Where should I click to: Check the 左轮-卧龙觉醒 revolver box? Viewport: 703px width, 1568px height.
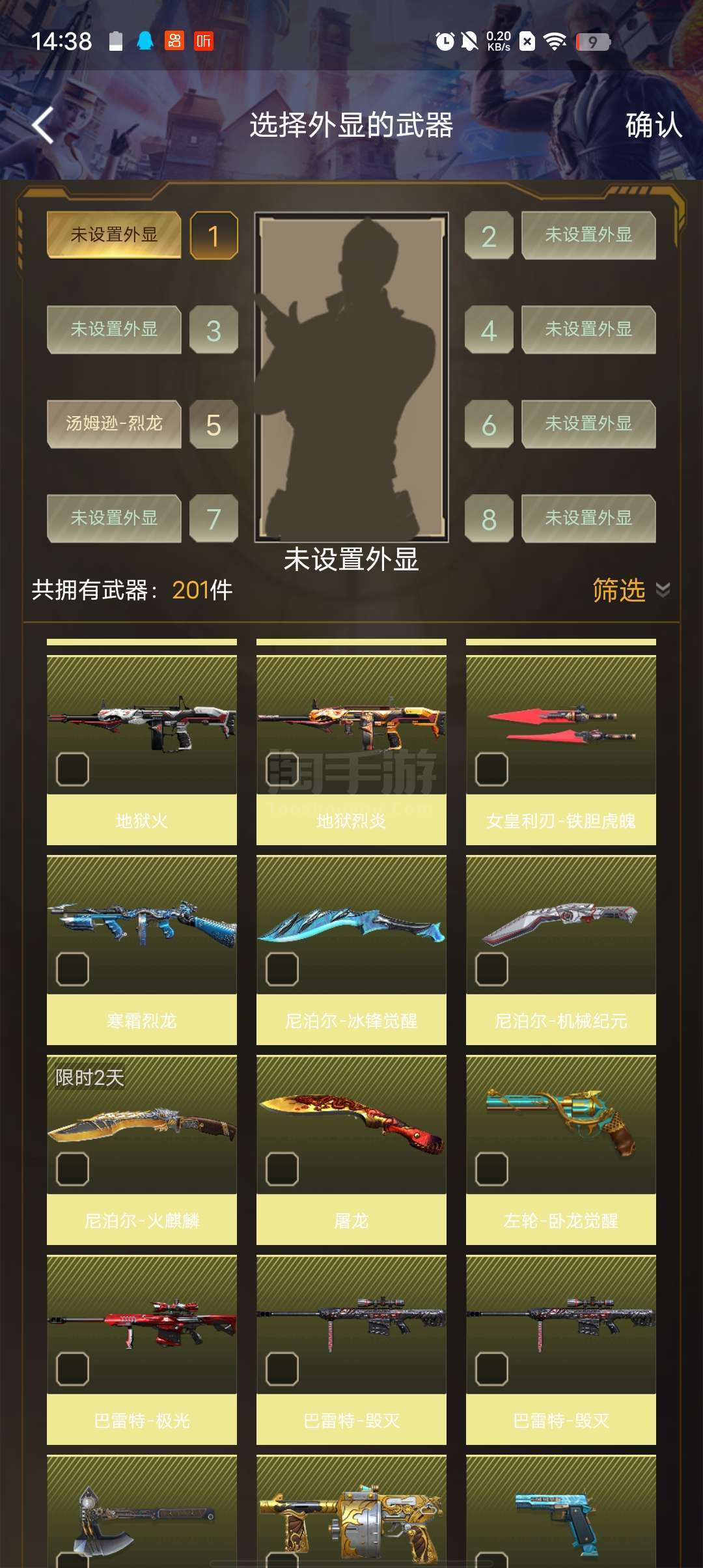pos(491,1169)
